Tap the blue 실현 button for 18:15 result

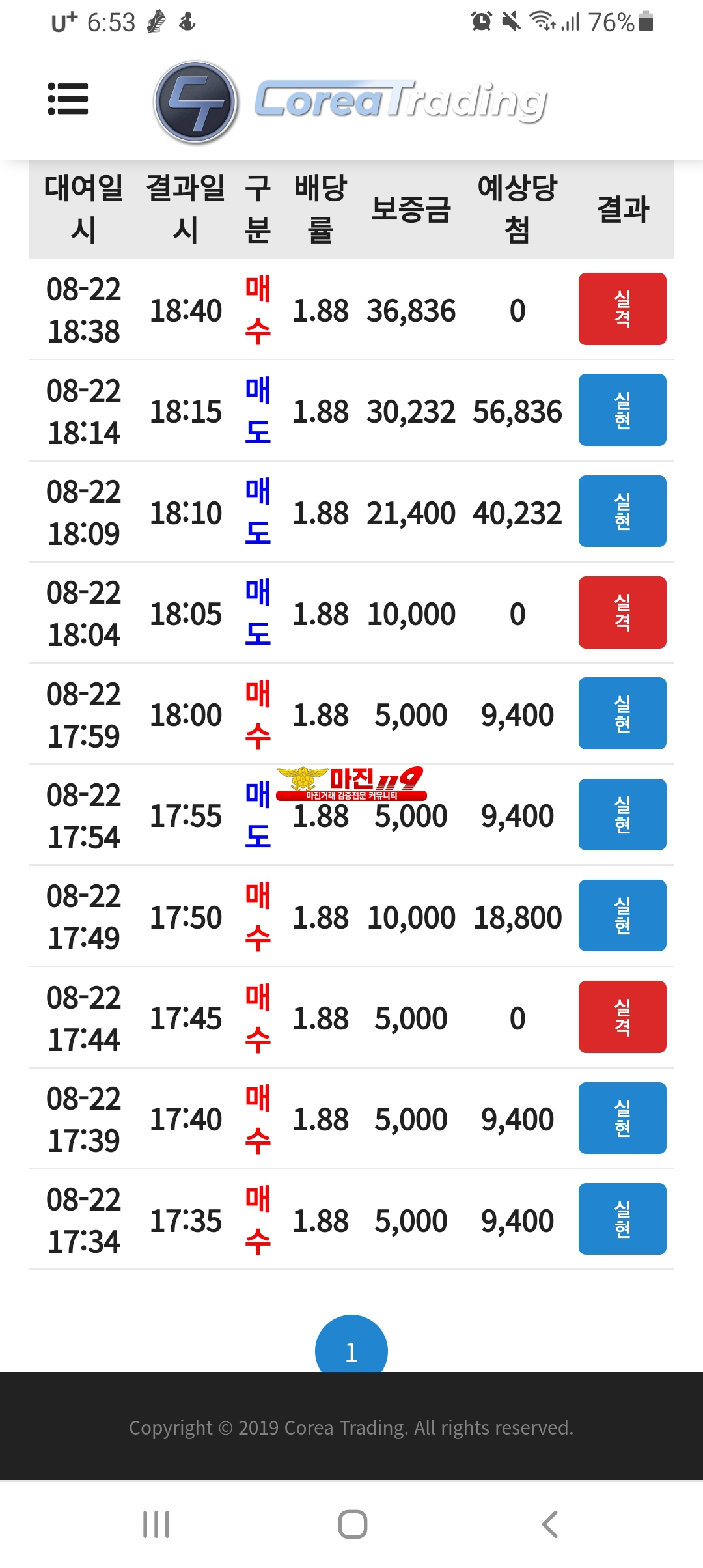(622, 410)
